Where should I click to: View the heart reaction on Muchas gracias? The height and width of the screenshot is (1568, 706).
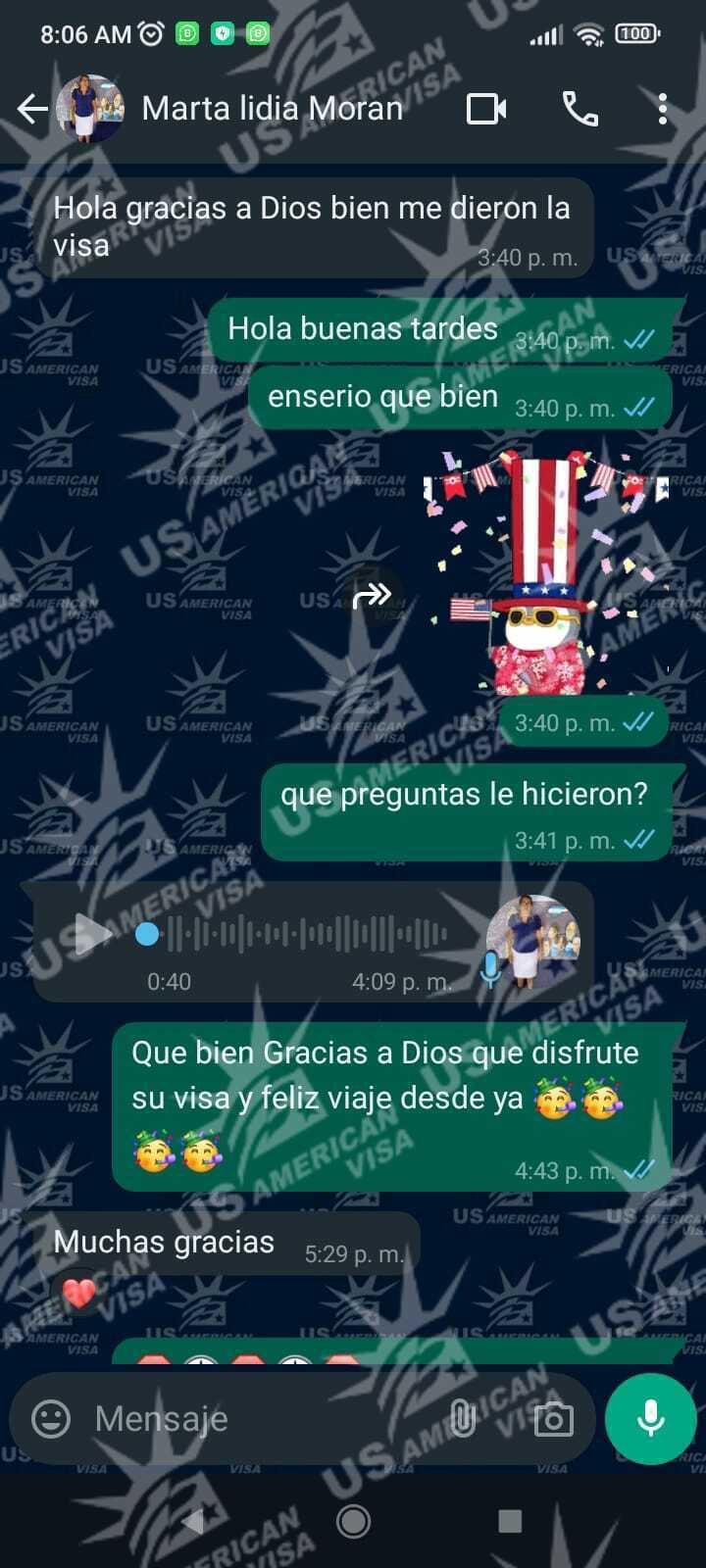coord(79,1294)
